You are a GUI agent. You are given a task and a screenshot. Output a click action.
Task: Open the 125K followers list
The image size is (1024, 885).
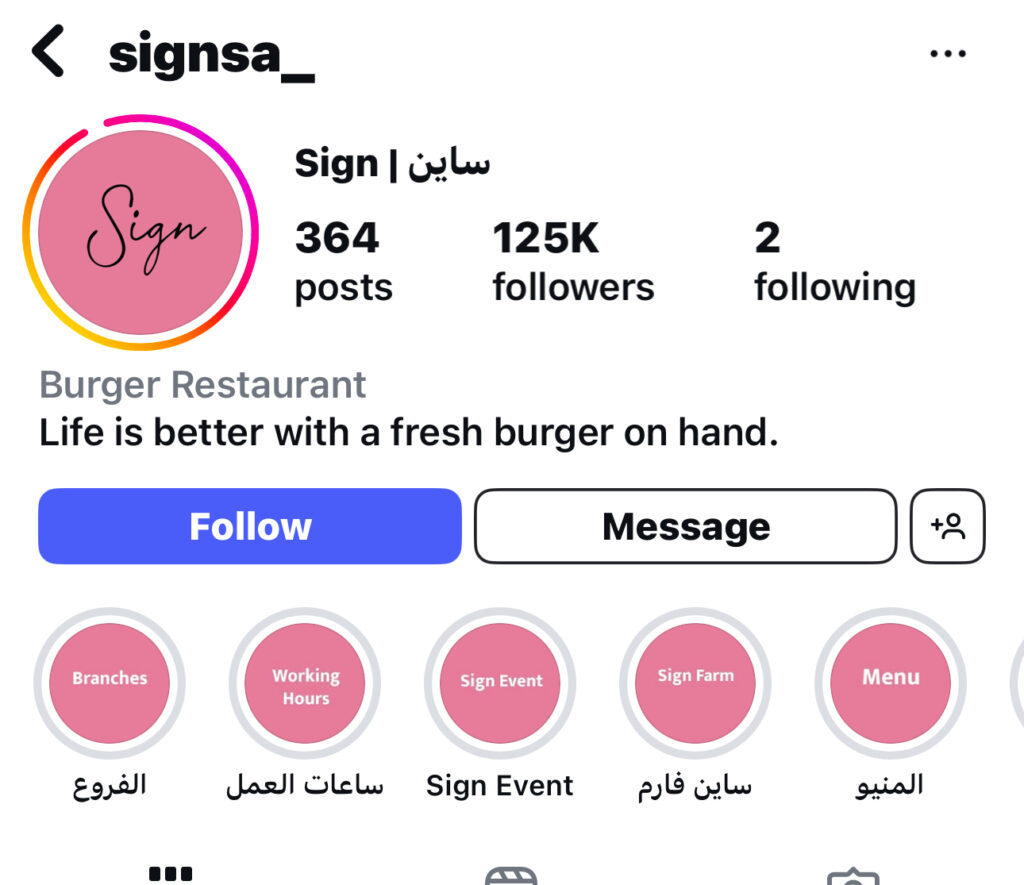572,262
